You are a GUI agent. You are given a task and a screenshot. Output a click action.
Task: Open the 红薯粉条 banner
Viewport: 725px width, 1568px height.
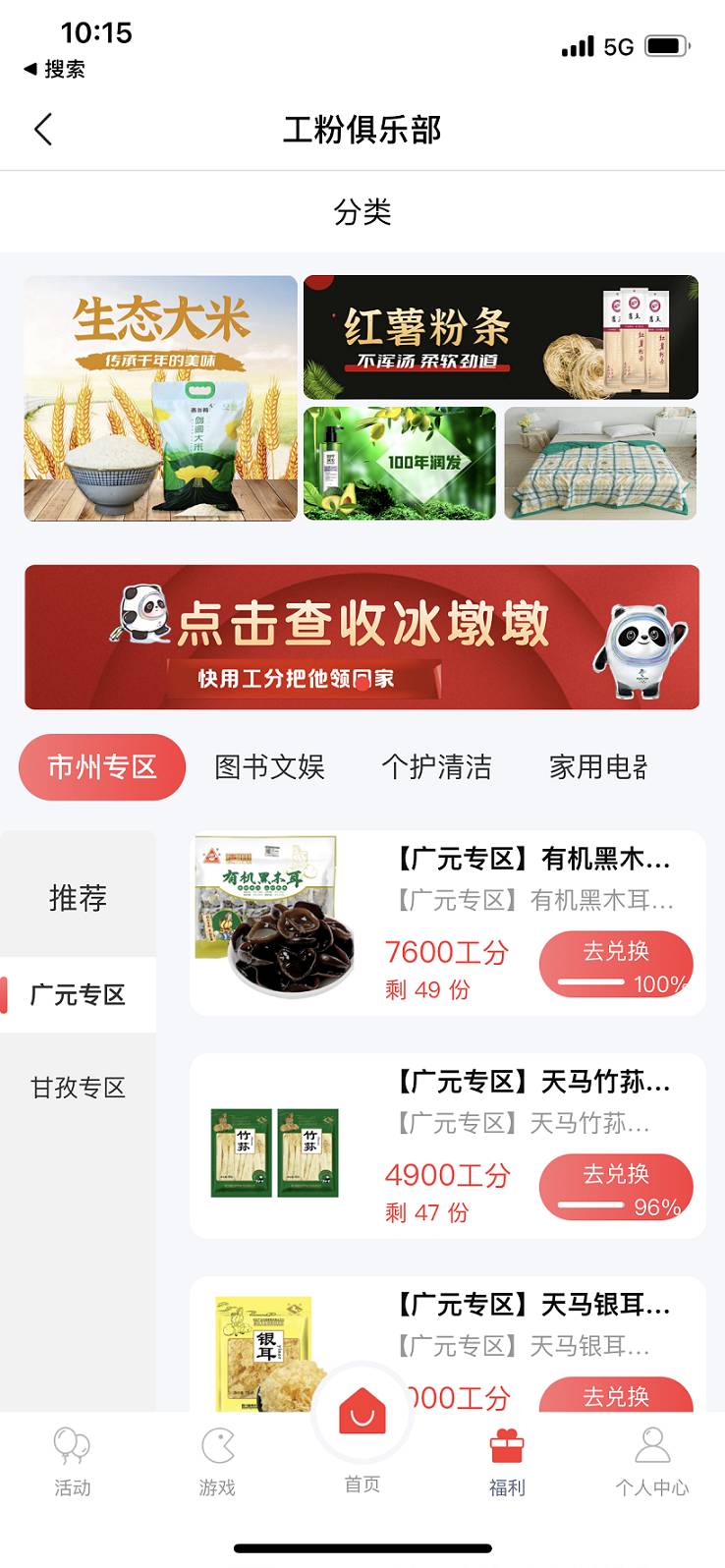point(500,337)
